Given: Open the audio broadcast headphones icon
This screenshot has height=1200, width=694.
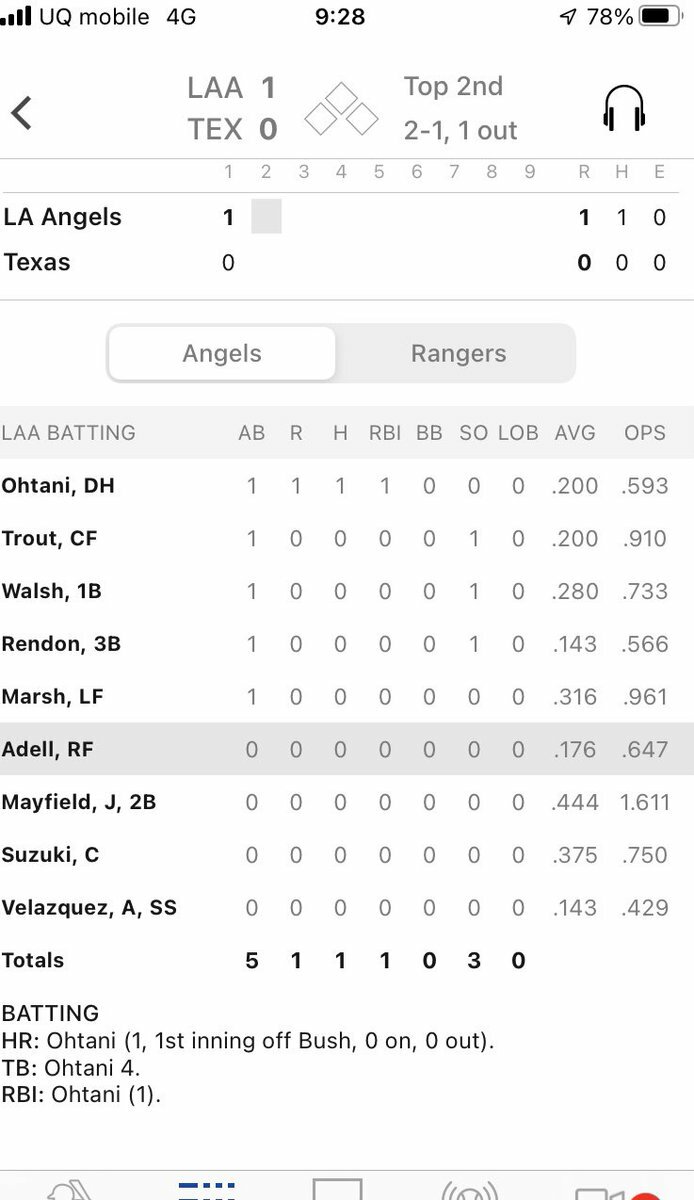Looking at the screenshot, I should [625, 108].
